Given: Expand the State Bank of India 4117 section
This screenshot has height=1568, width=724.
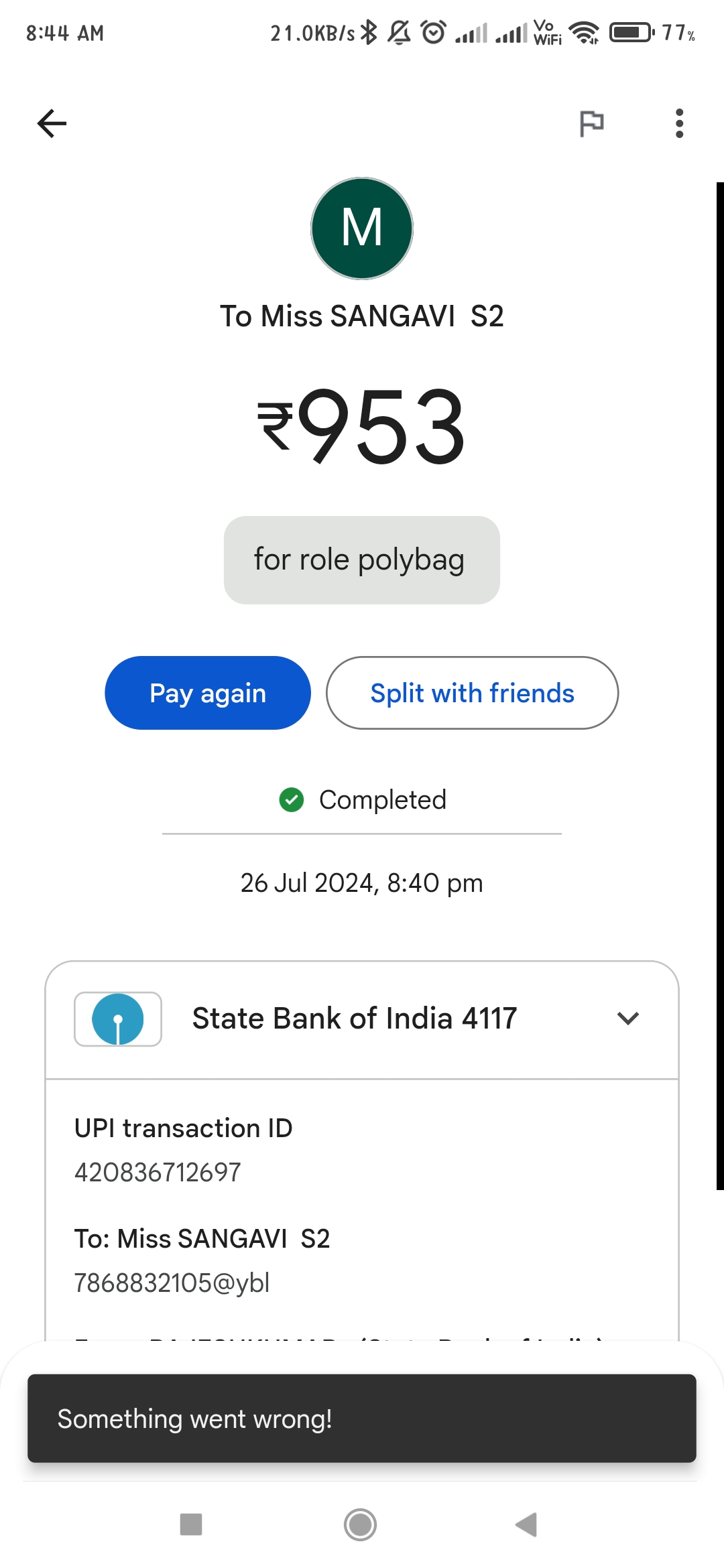Looking at the screenshot, I should tap(362, 1019).
